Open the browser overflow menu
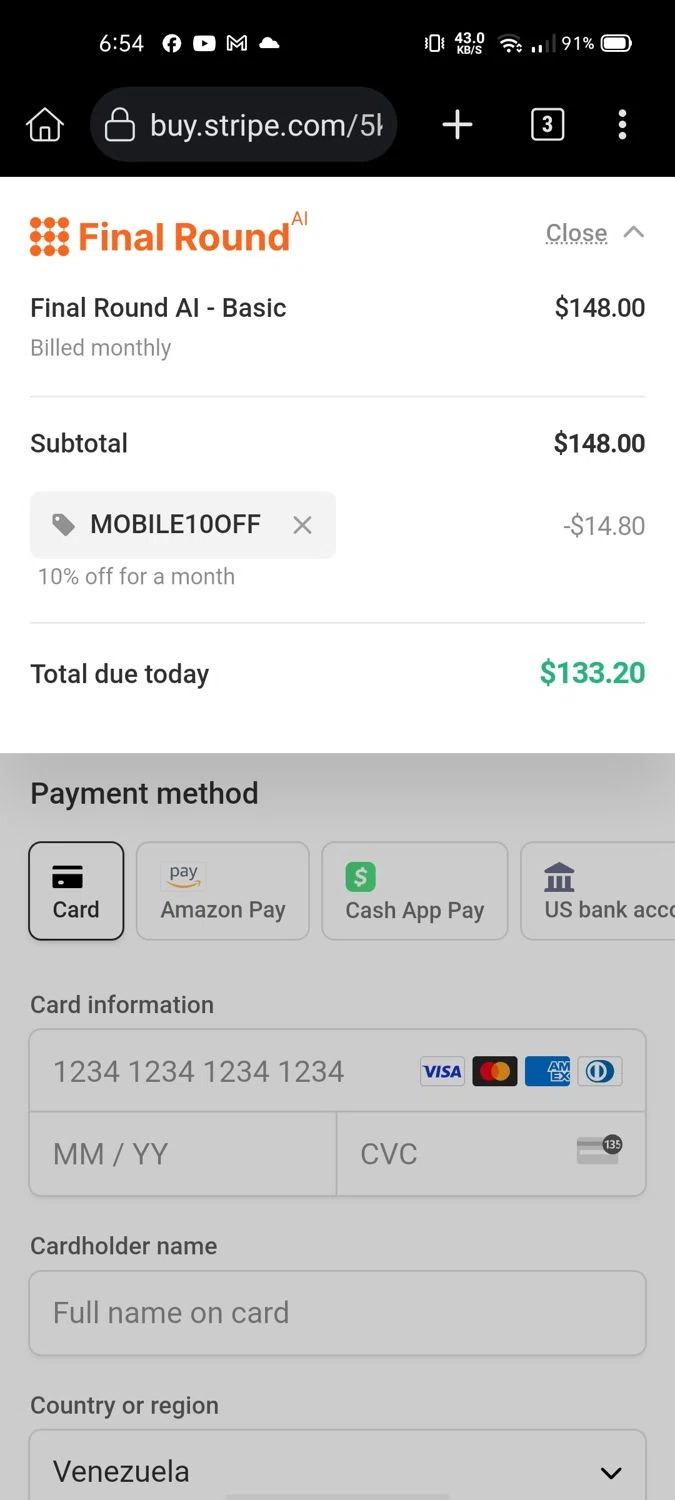Screen dimensions: 675x1500 coord(622,125)
